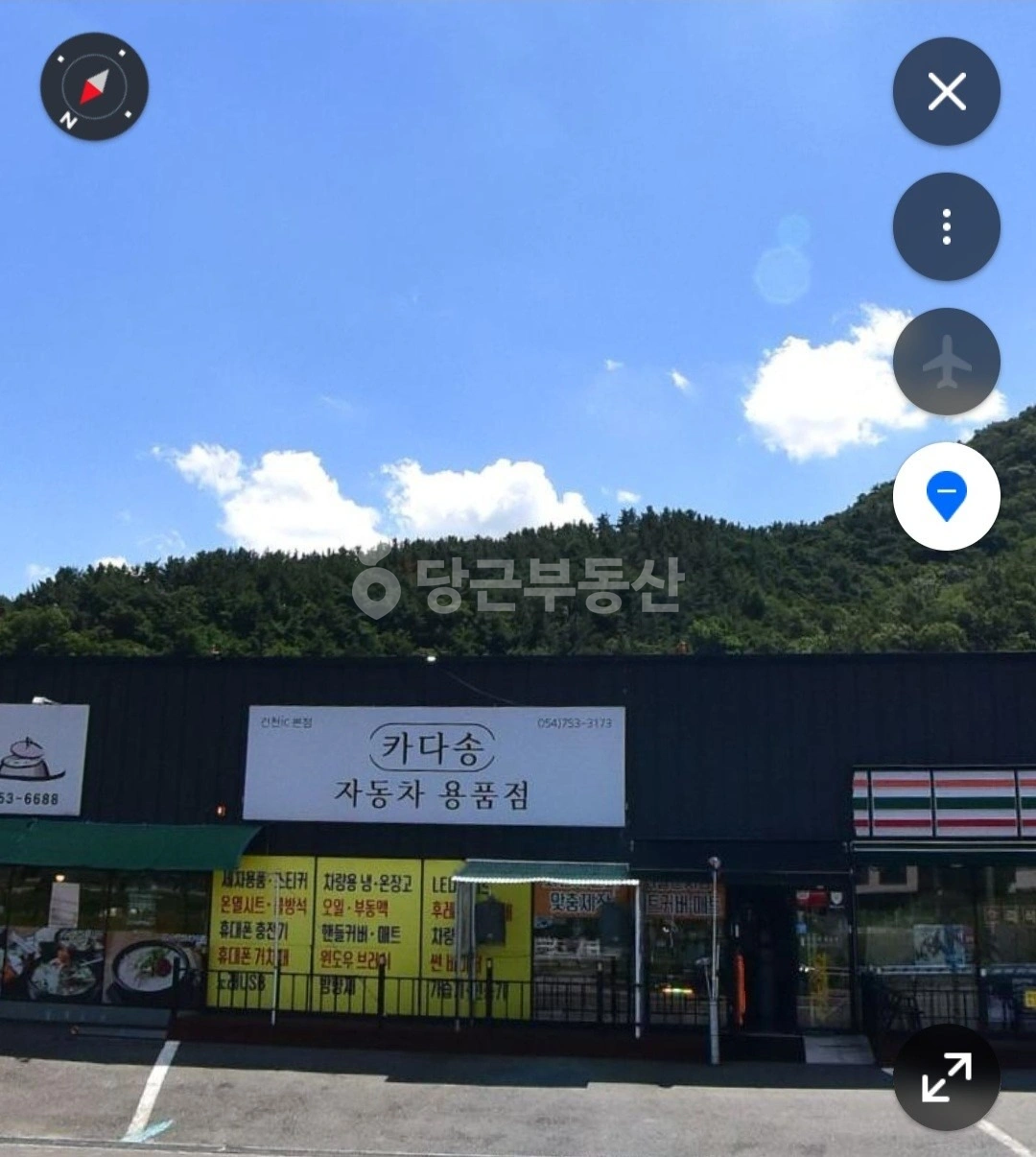The image size is (1036, 1157).
Task: Expand the view to full screen
Action: click(x=947, y=1077)
